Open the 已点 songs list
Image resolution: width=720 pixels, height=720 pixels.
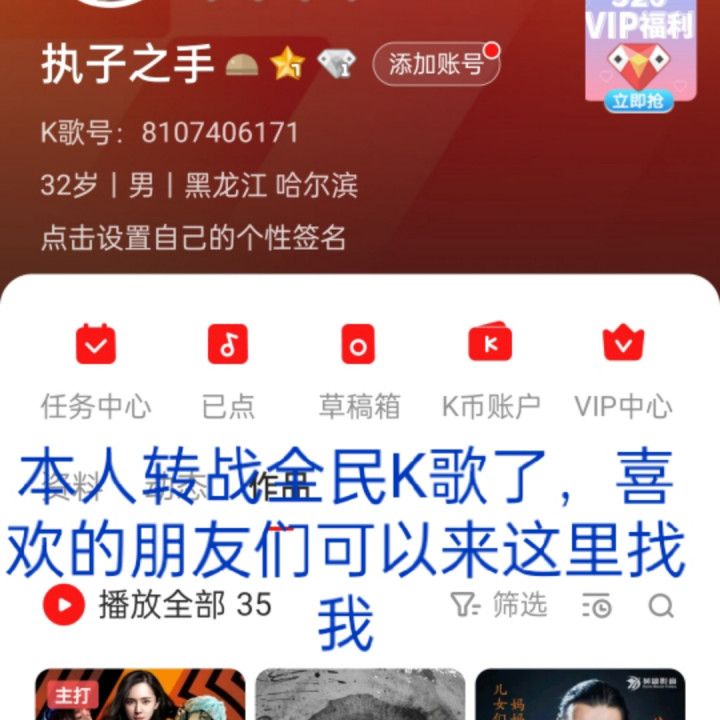click(228, 368)
